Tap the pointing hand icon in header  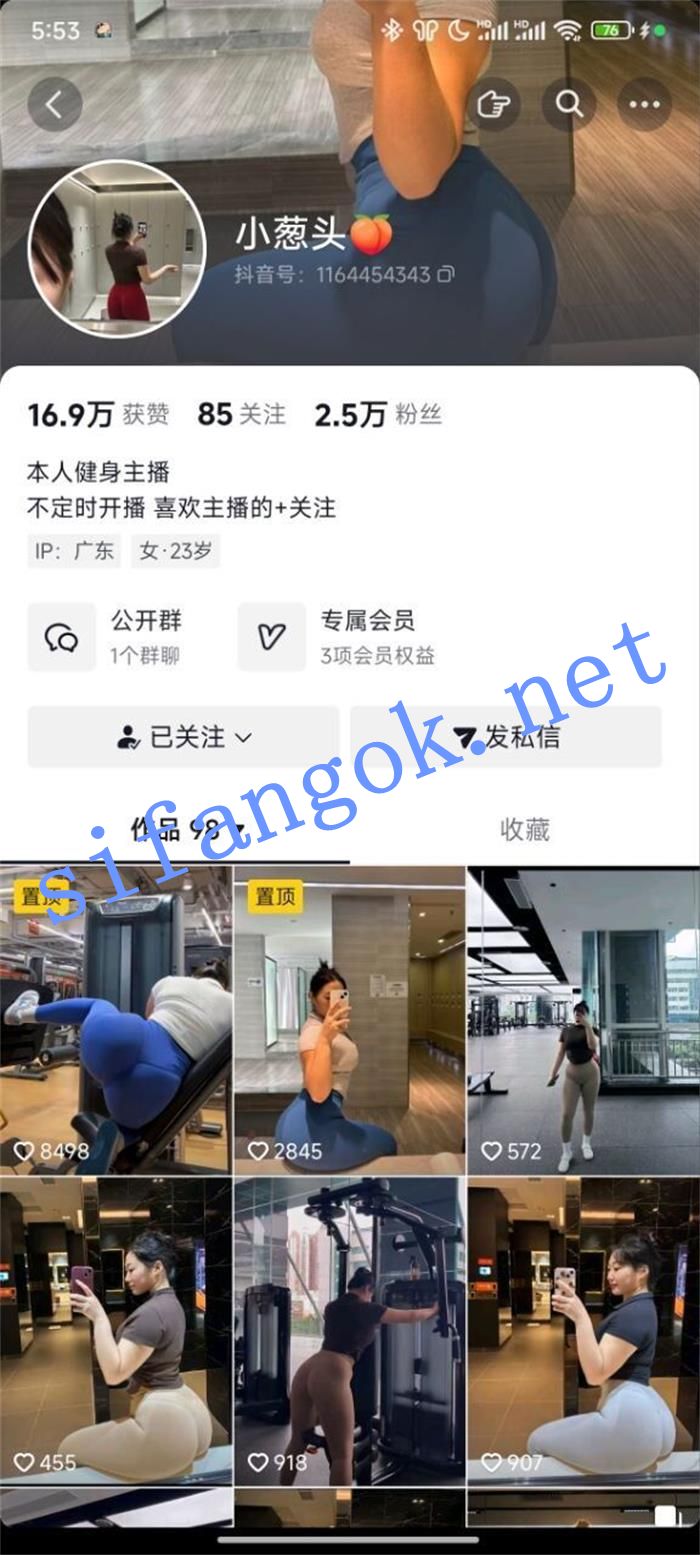click(x=492, y=104)
